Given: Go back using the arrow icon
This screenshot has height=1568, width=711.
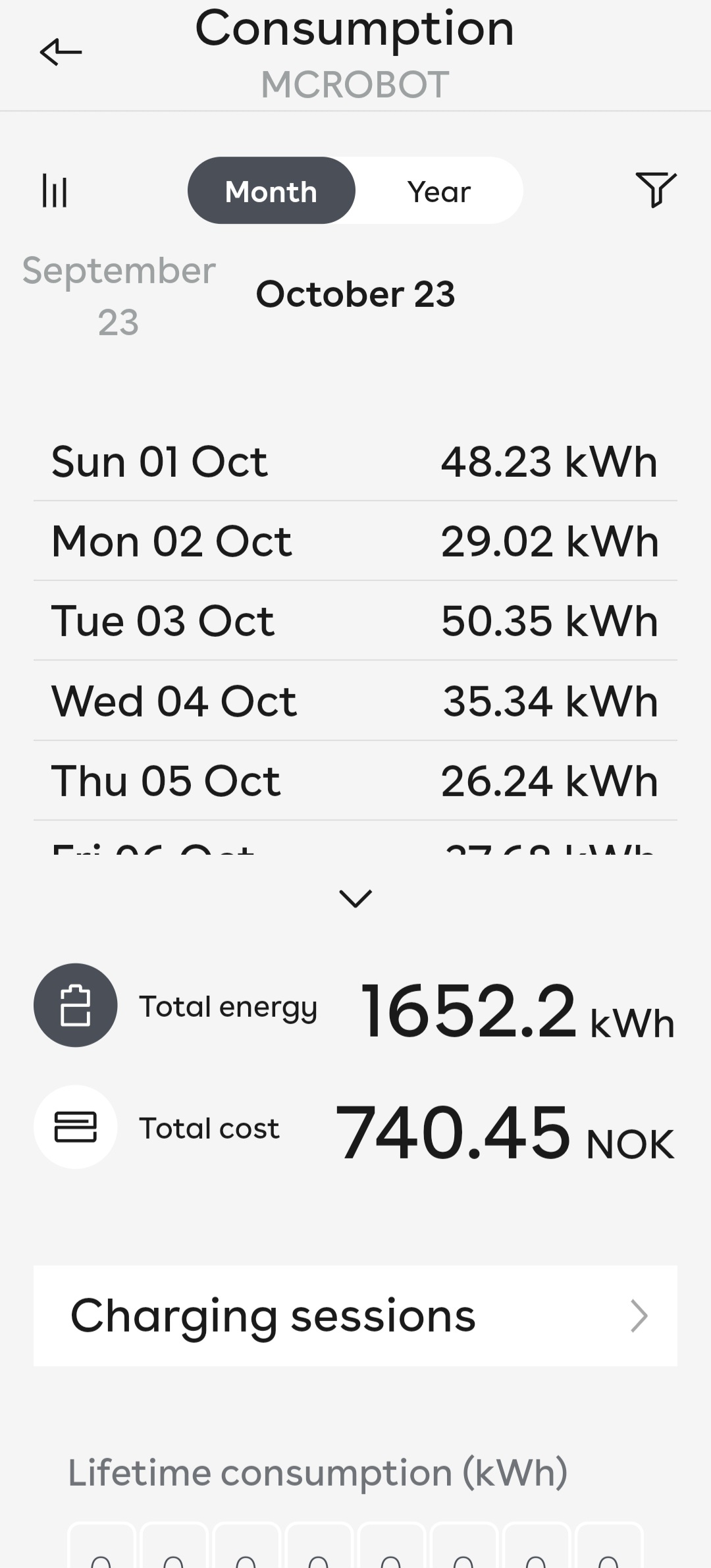Looking at the screenshot, I should (61, 52).
